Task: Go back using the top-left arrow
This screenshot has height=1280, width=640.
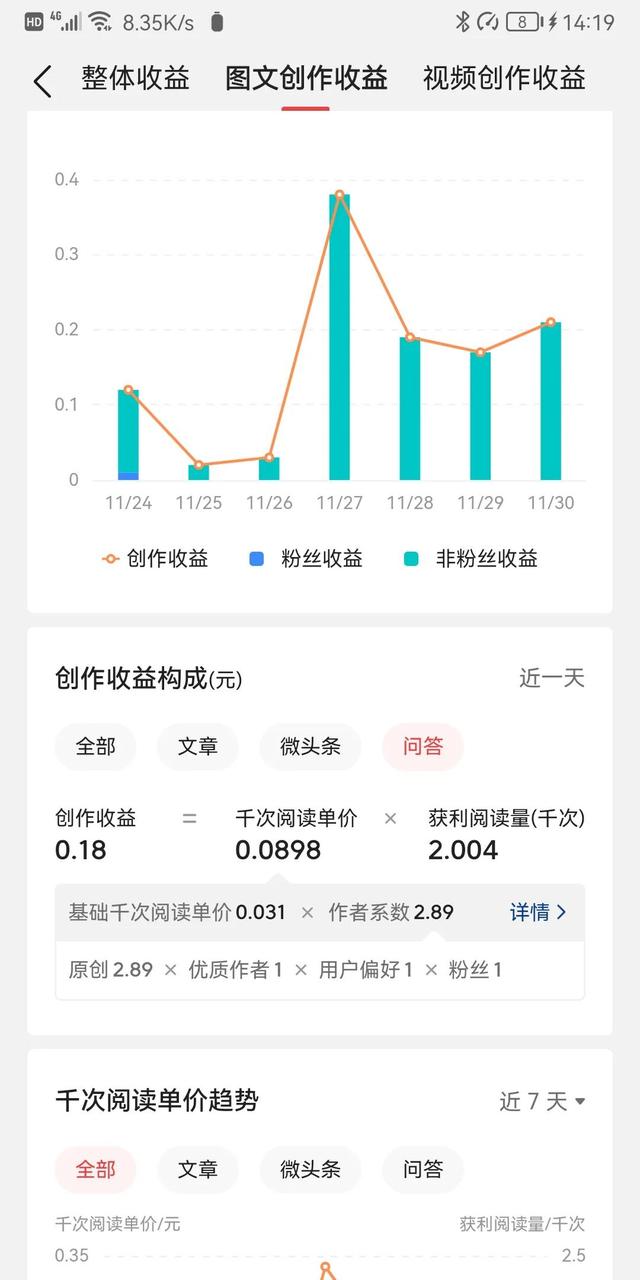Action: point(42,80)
